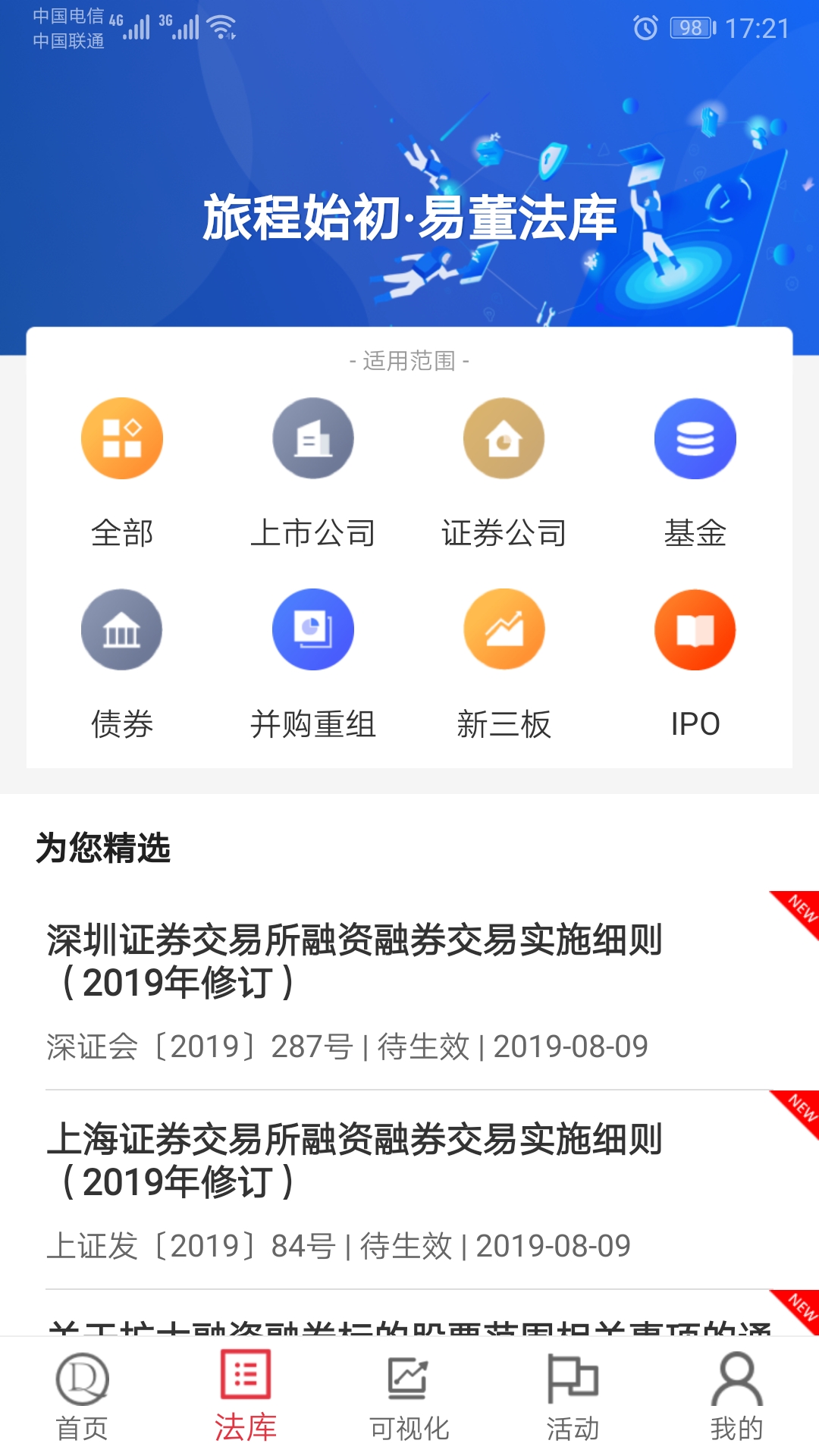The width and height of the screenshot is (819, 1456).
Task: Open the 上市公司 category icon
Action: (x=314, y=438)
